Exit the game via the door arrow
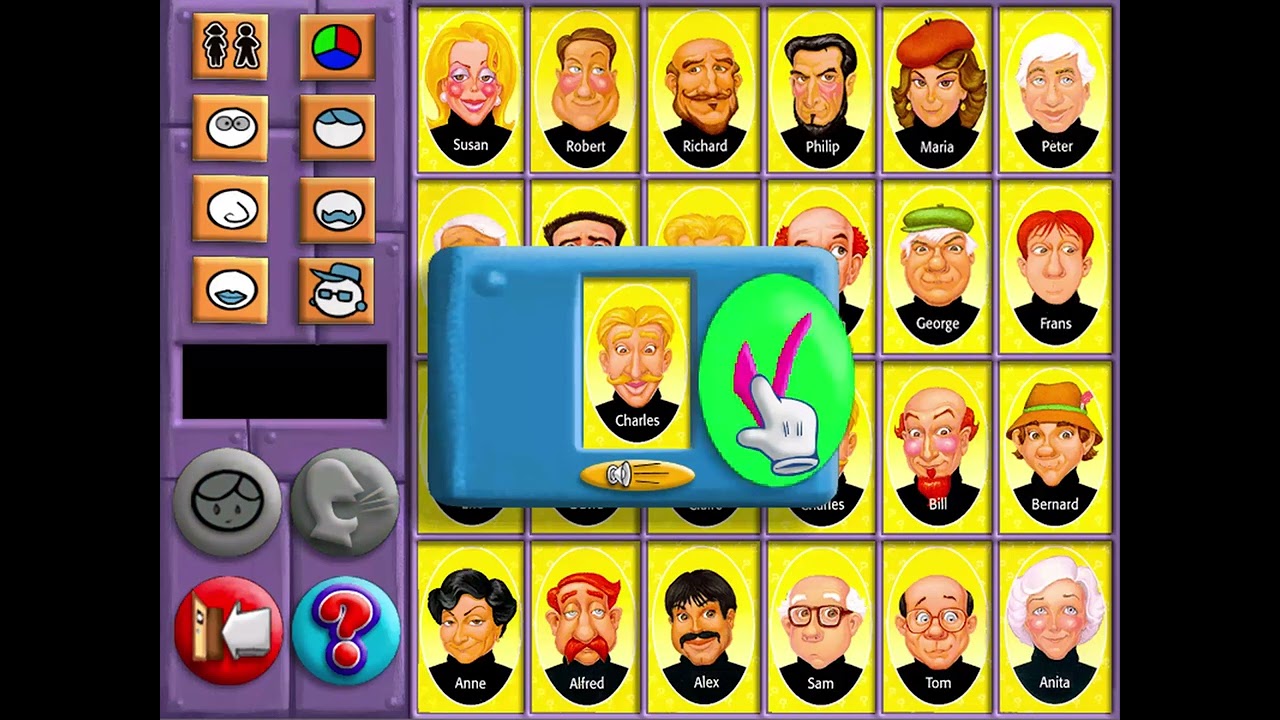 coord(228,631)
